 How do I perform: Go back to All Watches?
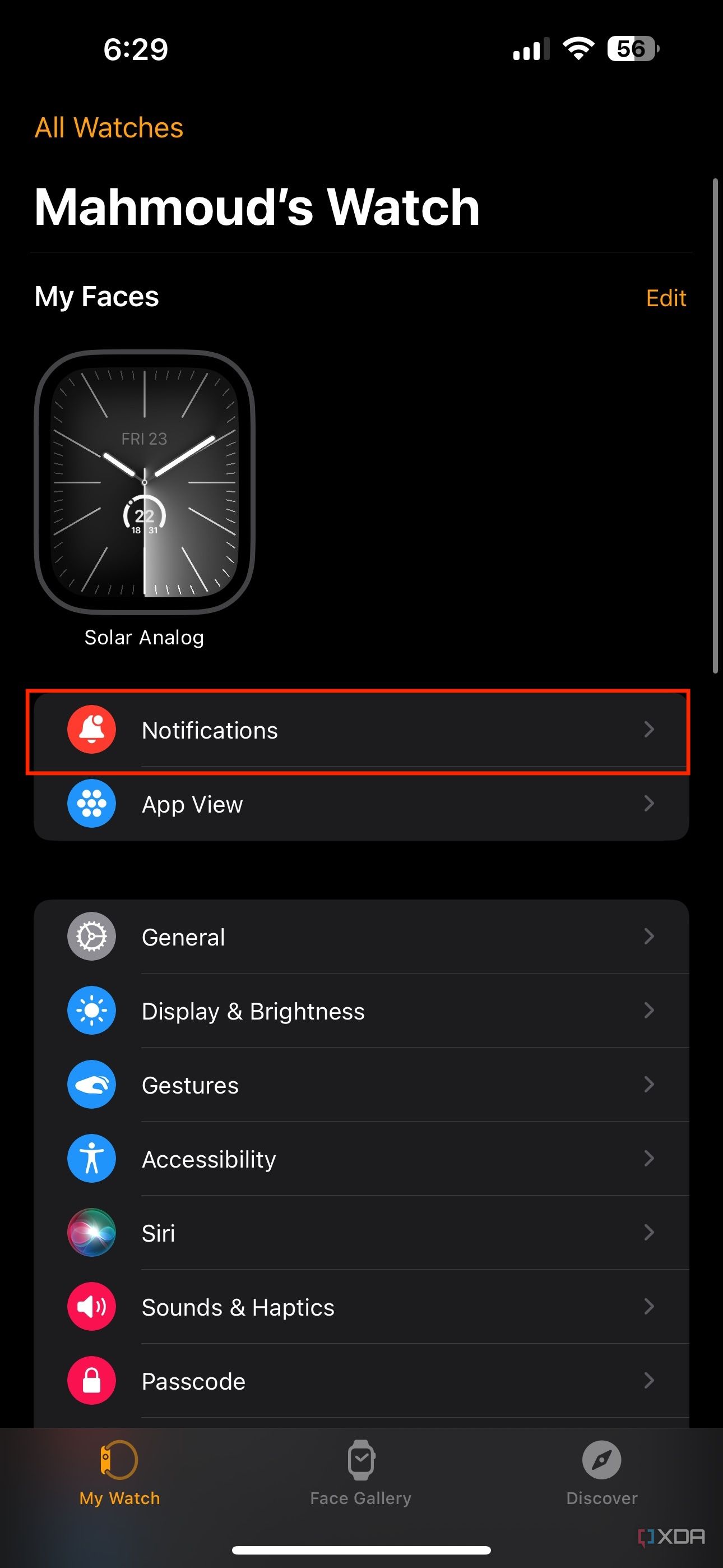click(x=109, y=128)
